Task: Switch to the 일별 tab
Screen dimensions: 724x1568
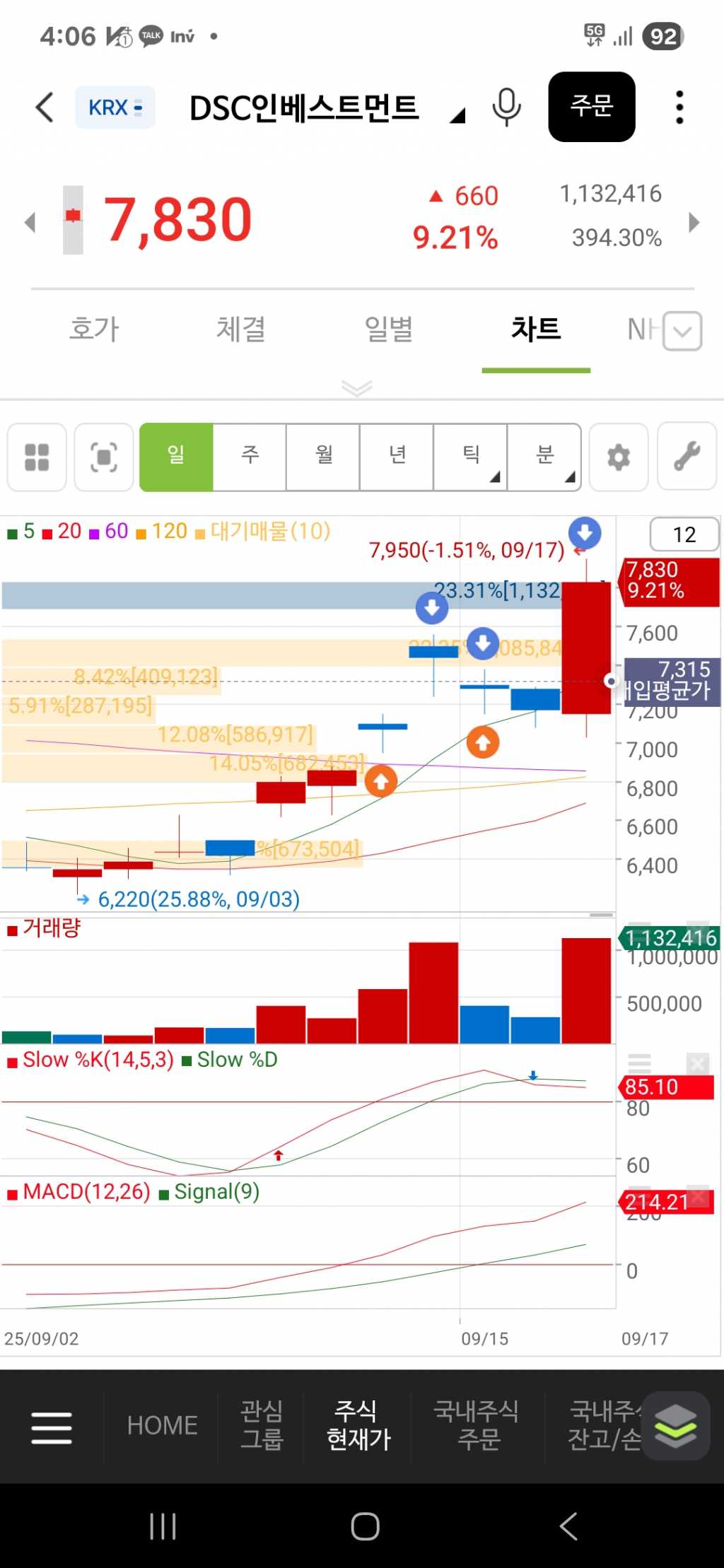Action: click(388, 329)
